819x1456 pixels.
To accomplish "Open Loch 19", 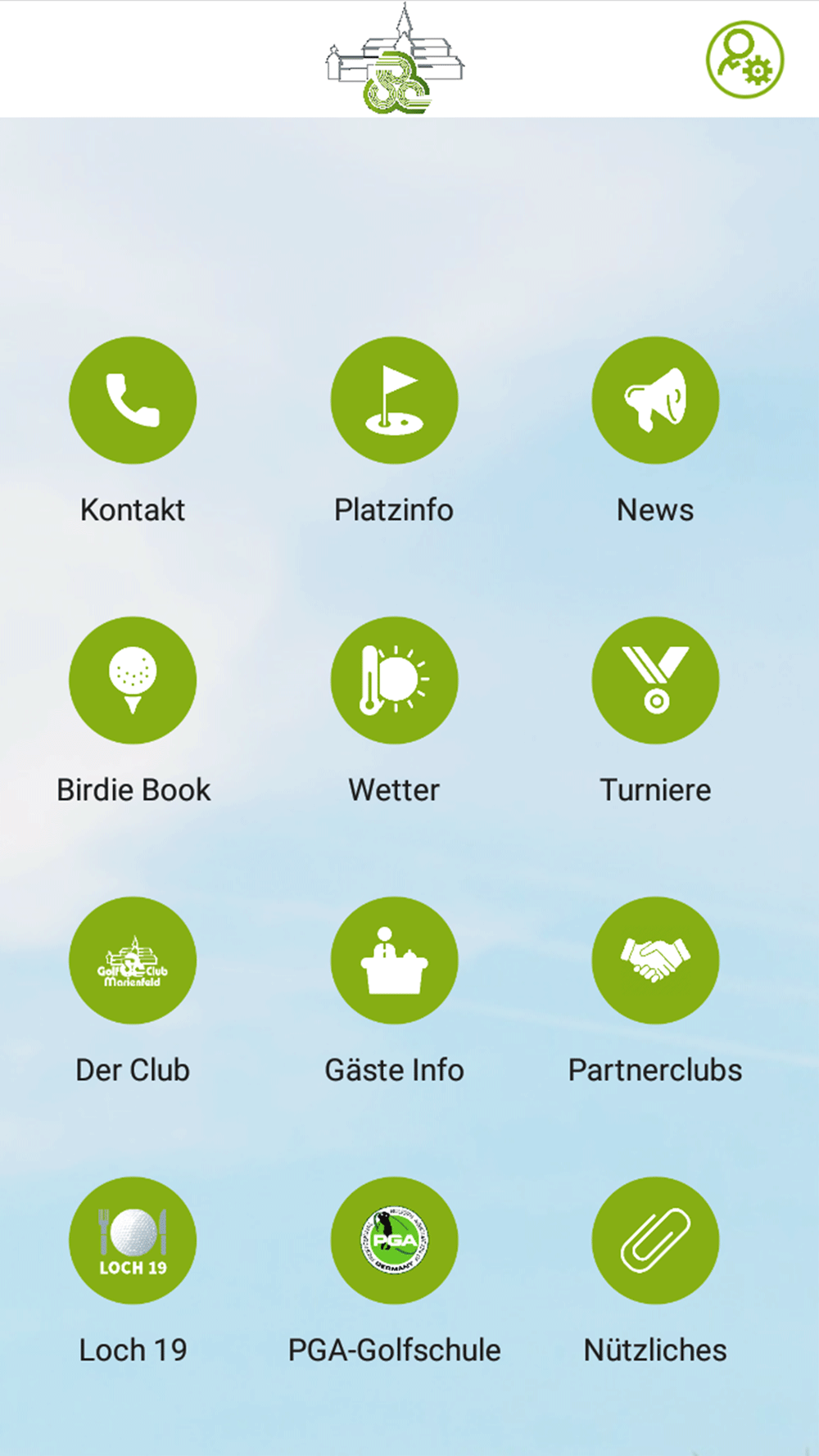I will coord(133,1241).
